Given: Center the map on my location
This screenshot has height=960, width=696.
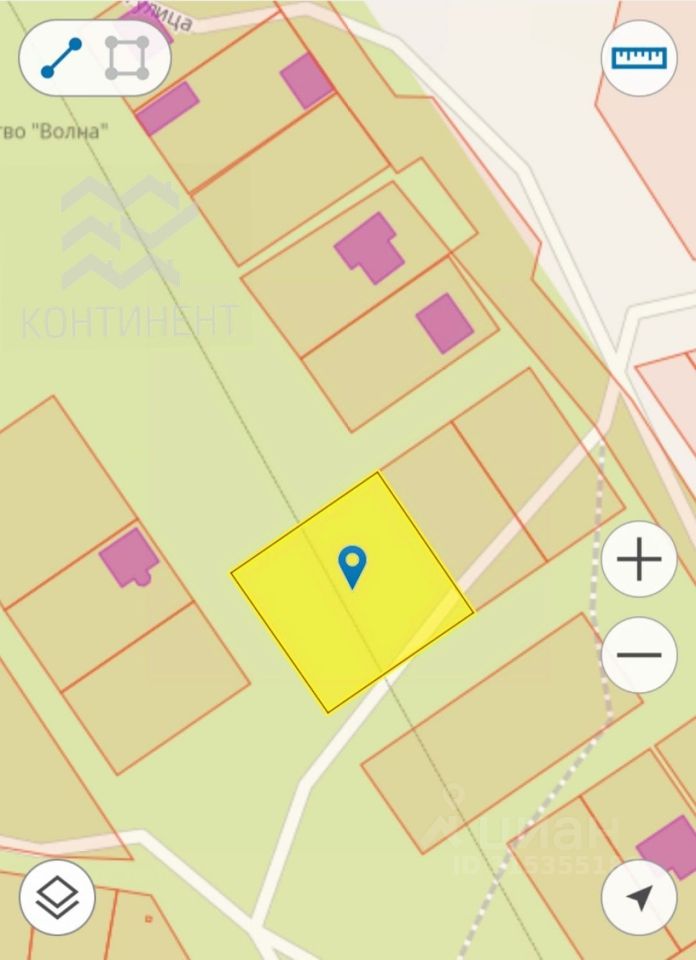Looking at the screenshot, I should [x=639, y=897].
